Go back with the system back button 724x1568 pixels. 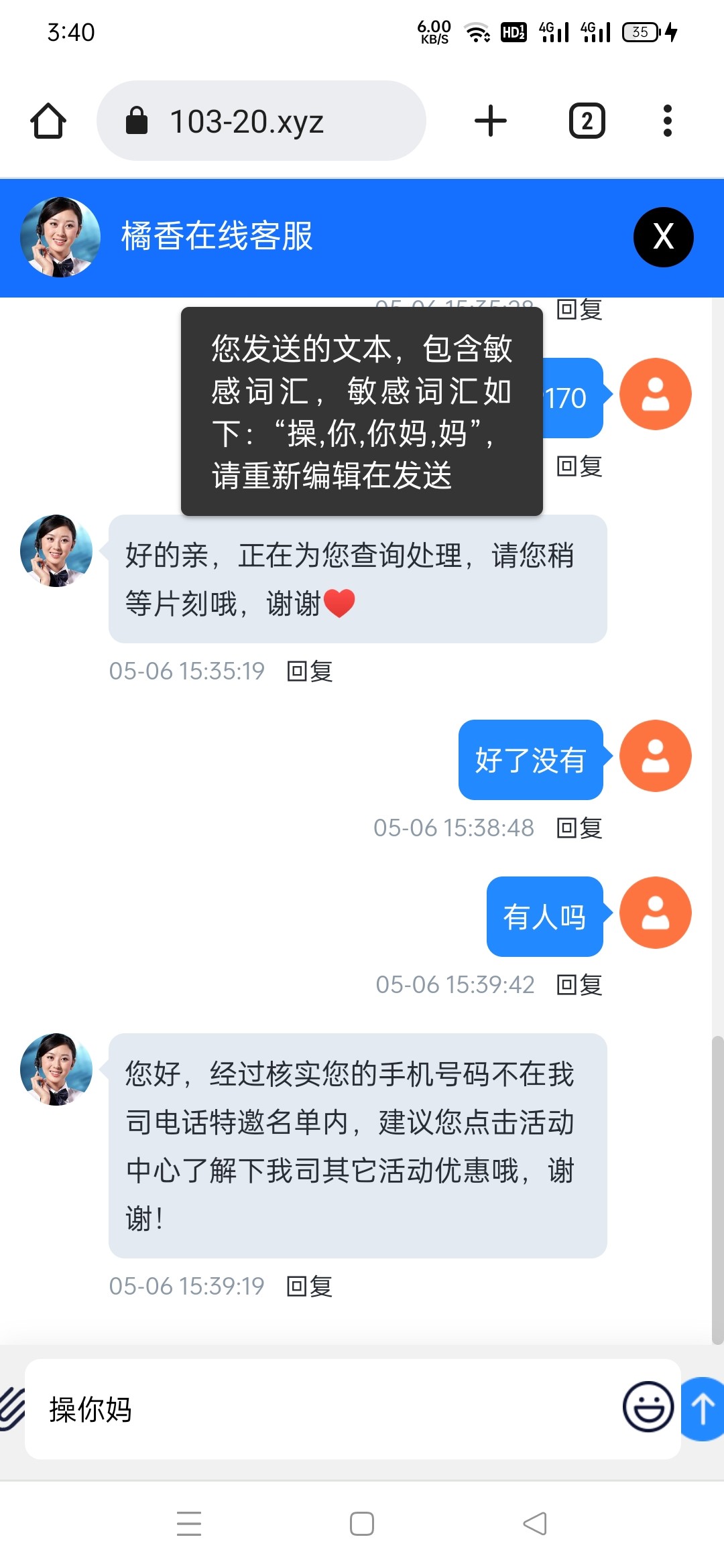click(x=535, y=1524)
